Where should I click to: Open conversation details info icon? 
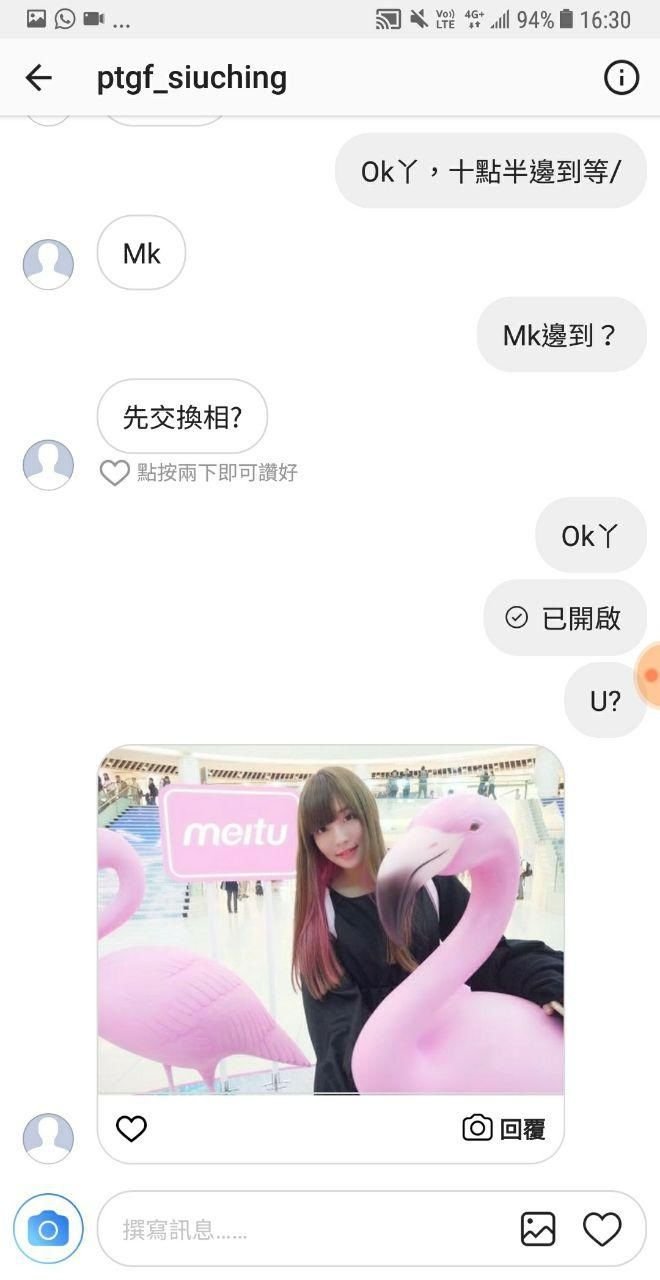[621, 78]
